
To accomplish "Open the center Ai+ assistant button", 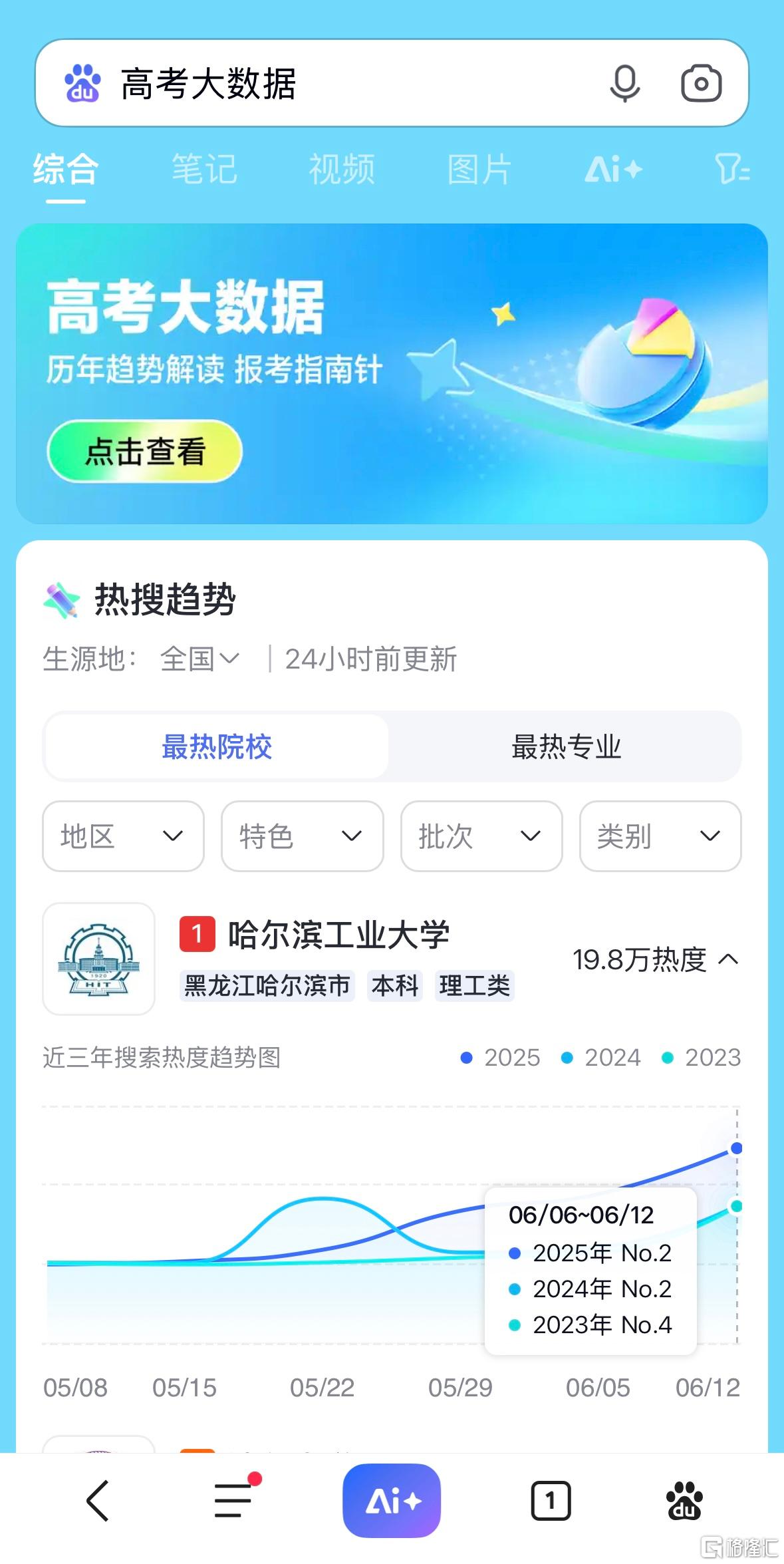I will coord(392,1501).
